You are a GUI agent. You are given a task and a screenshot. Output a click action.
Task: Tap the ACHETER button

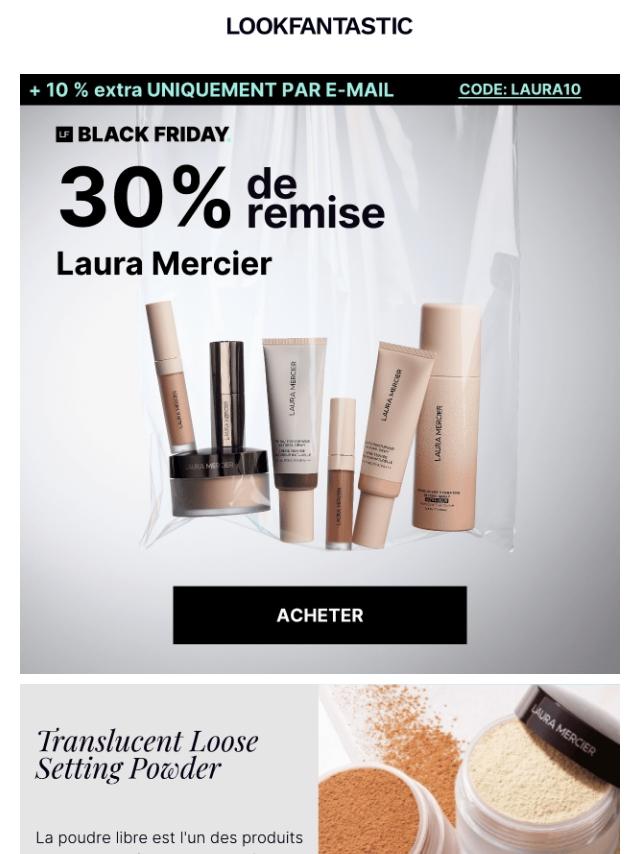click(x=319, y=615)
